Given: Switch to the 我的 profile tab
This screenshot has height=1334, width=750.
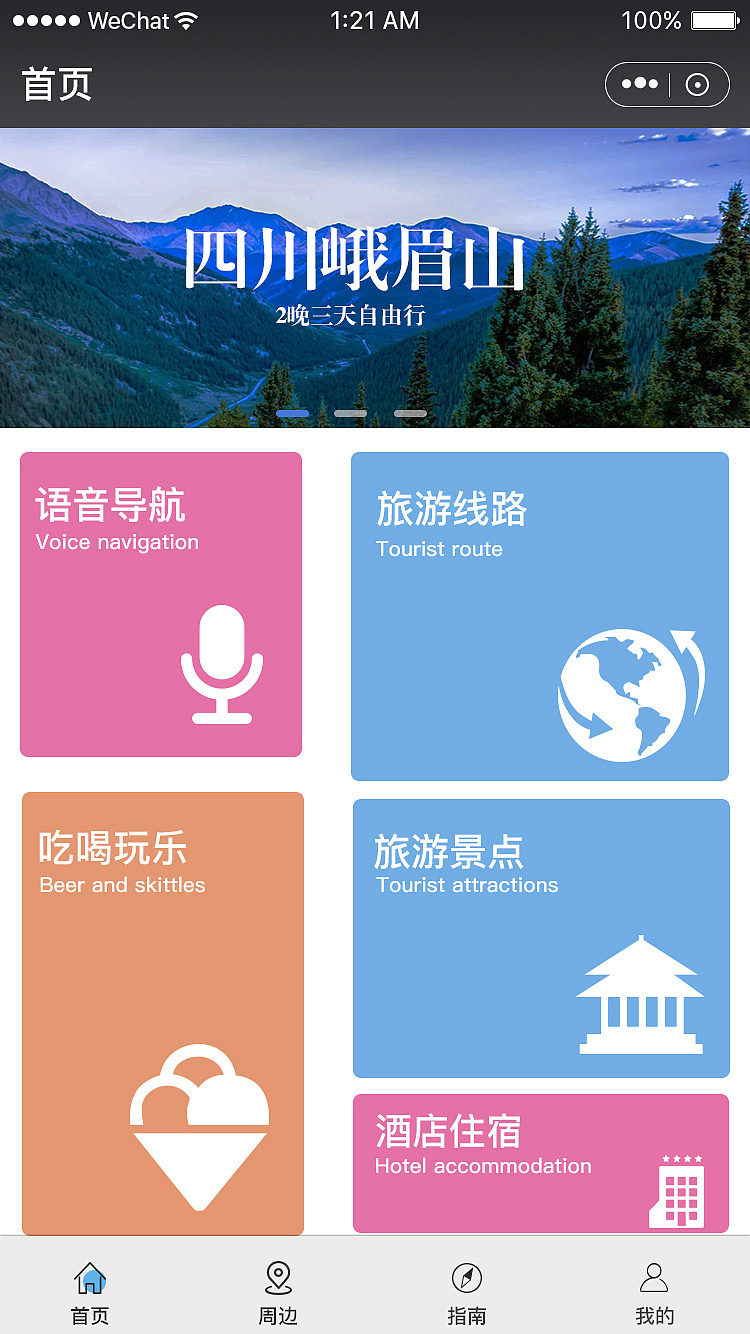Looking at the screenshot, I should coord(654,1291).
